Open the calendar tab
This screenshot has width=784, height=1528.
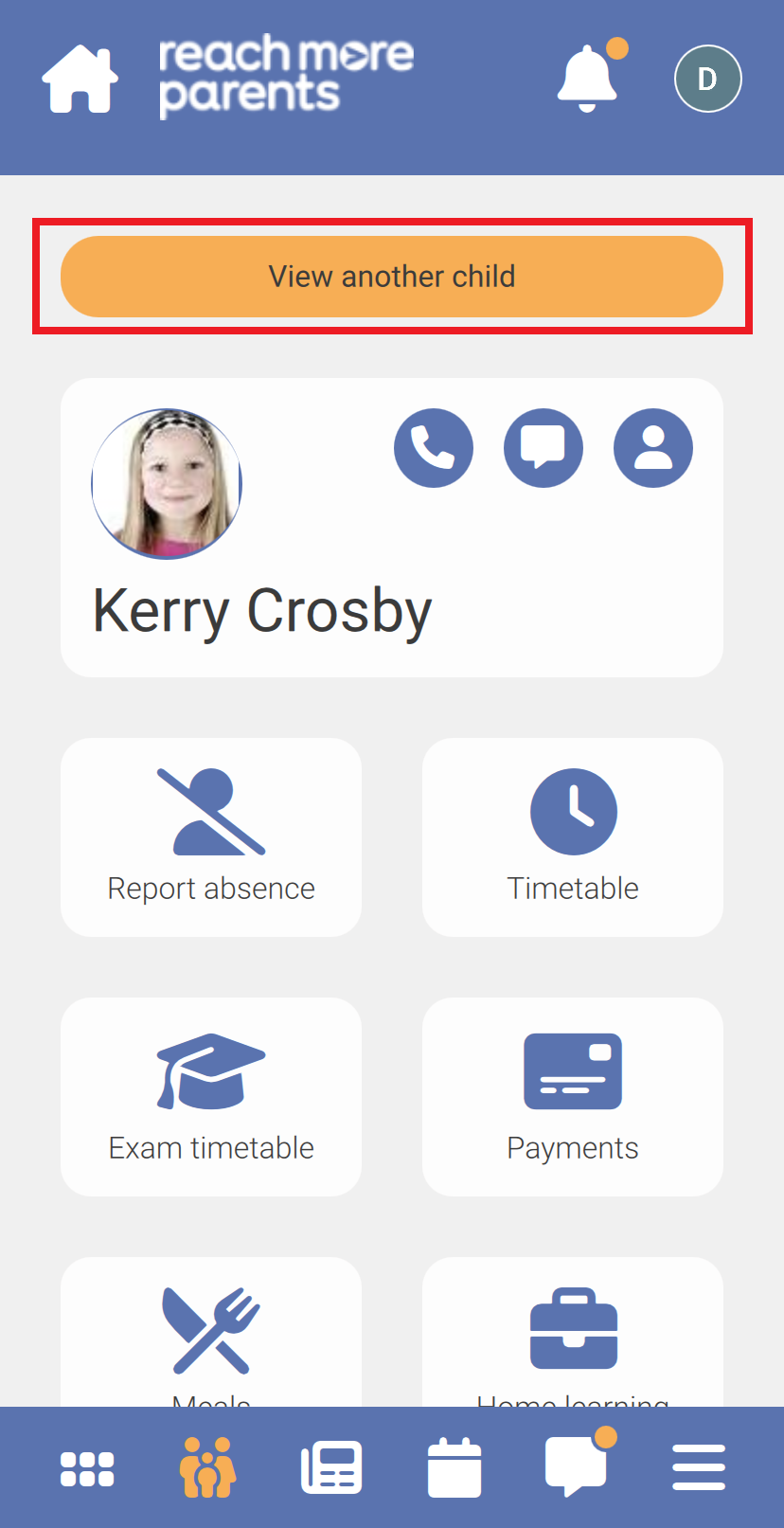point(454,1468)
